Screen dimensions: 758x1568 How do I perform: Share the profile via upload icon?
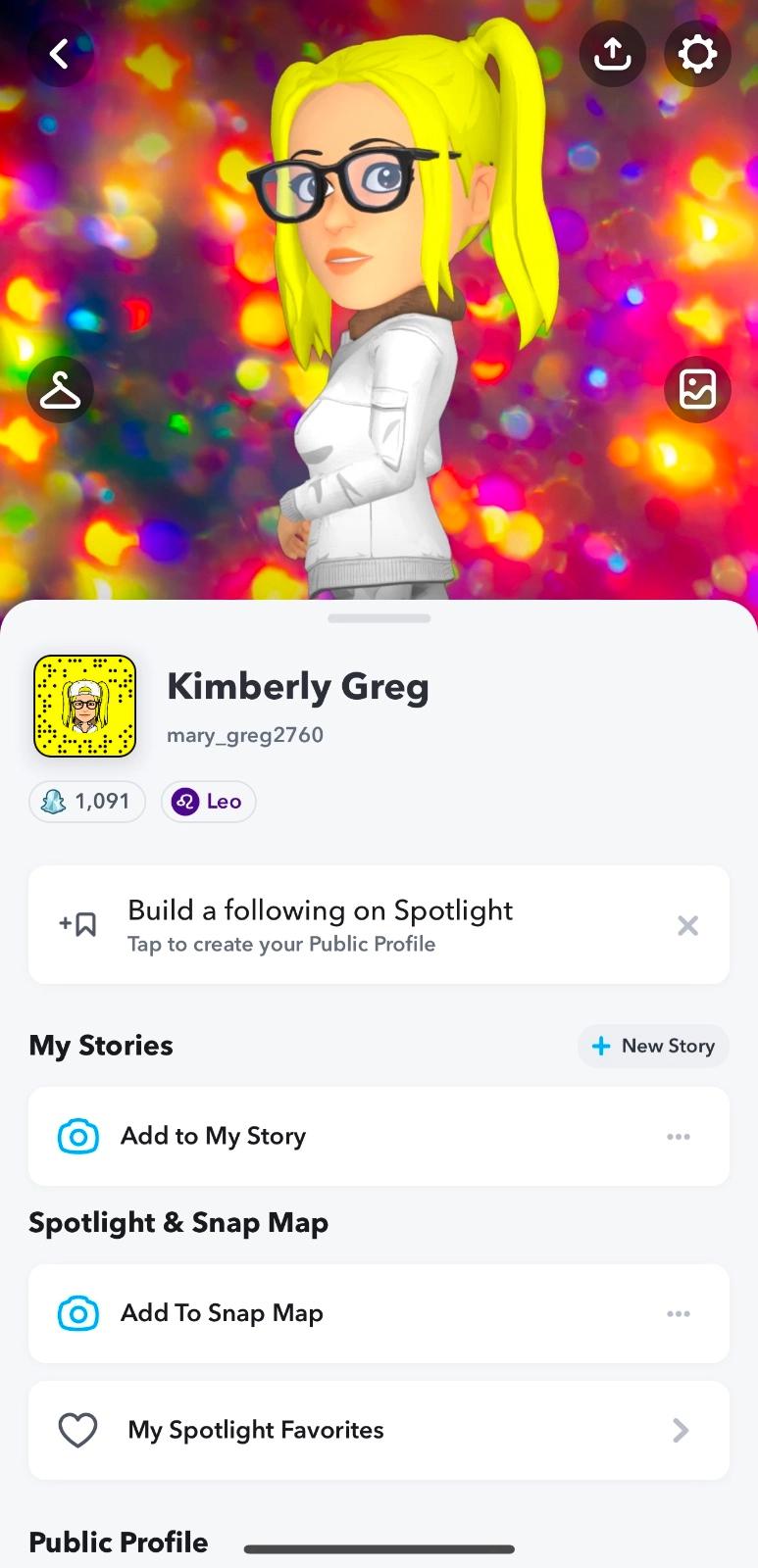(x=613, y=54)
